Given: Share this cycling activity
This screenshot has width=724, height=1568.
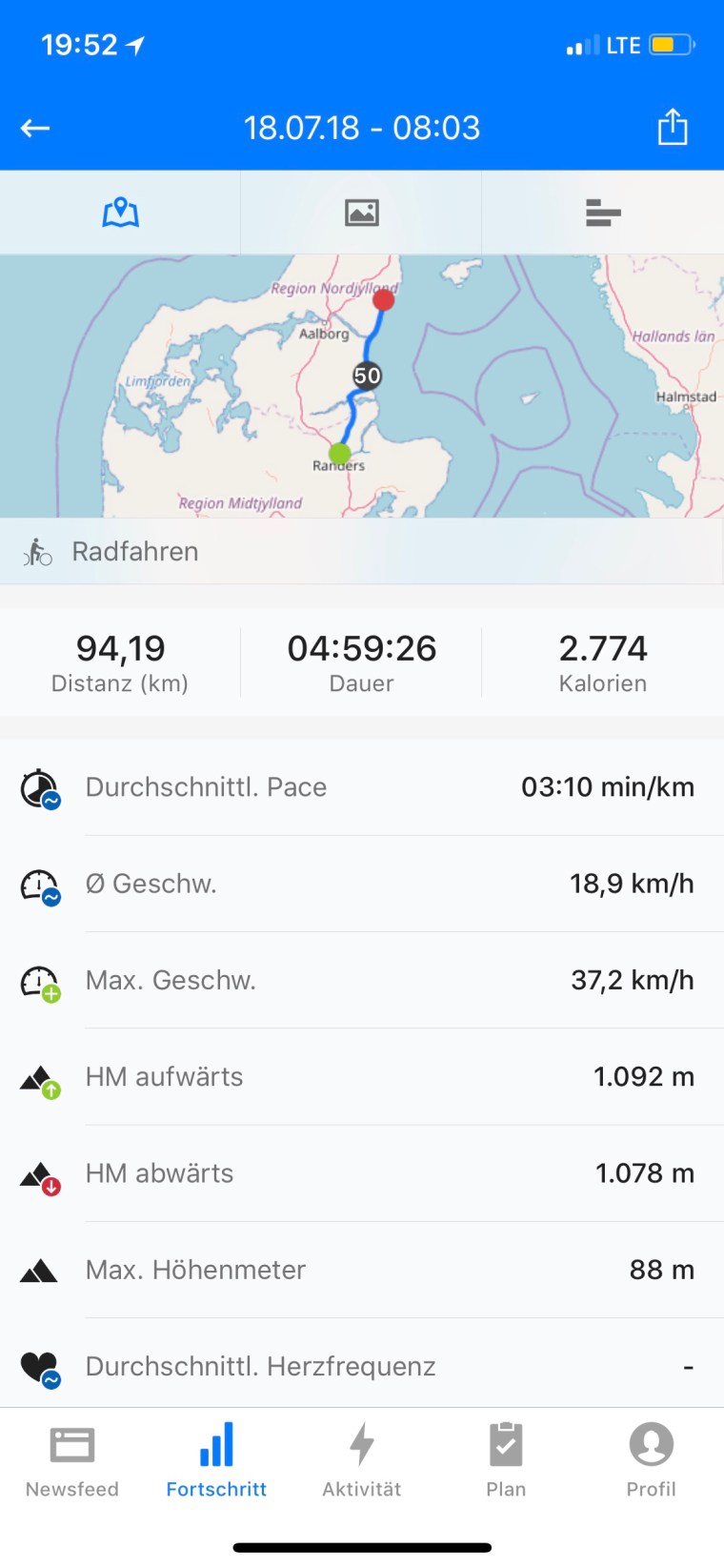Looking at the screenshot, I should point(673,127).
